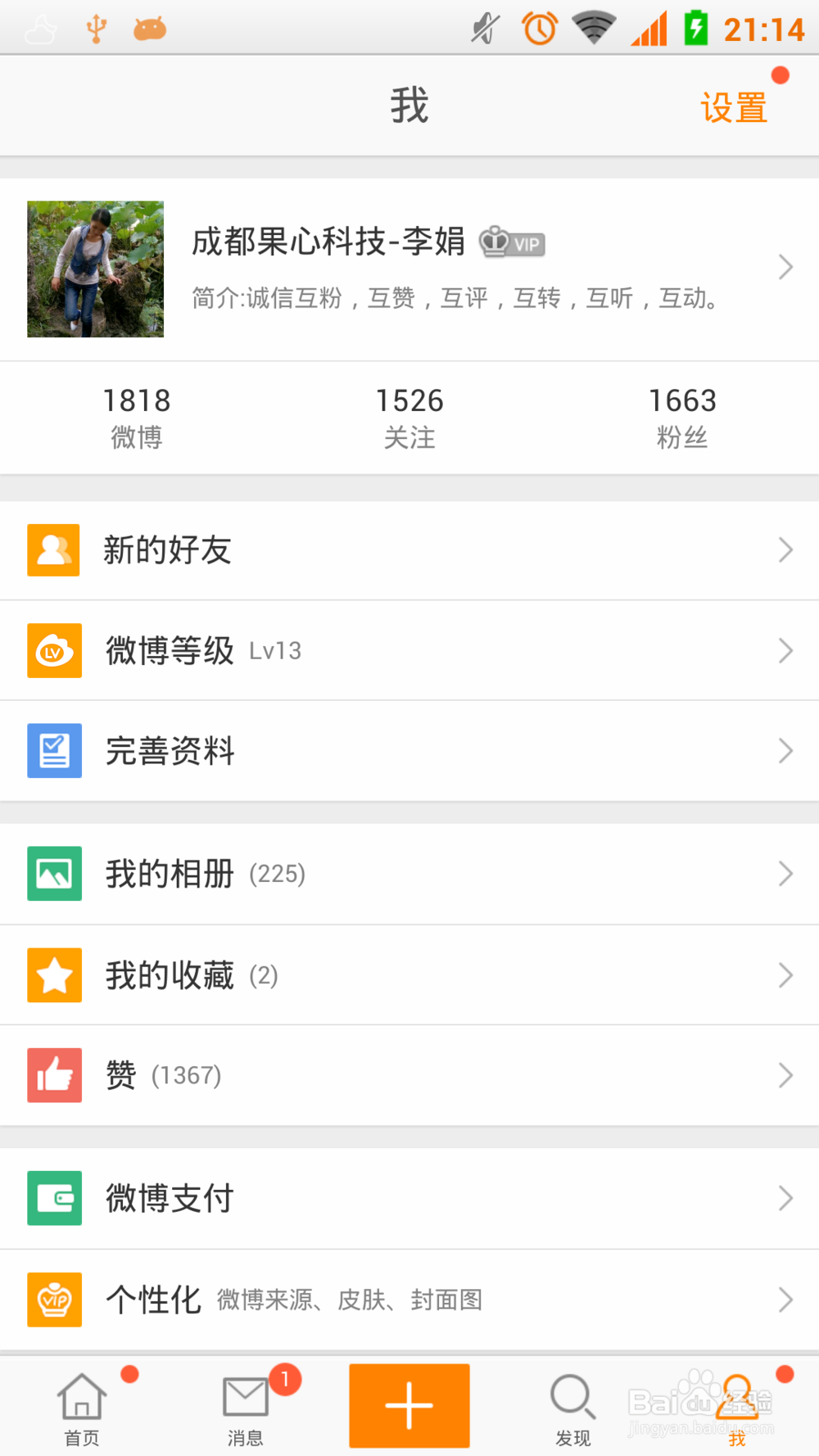Go to the 首页 home tab
The width and height of the screenshot is (819, 1456).
tap(80, 1405)
